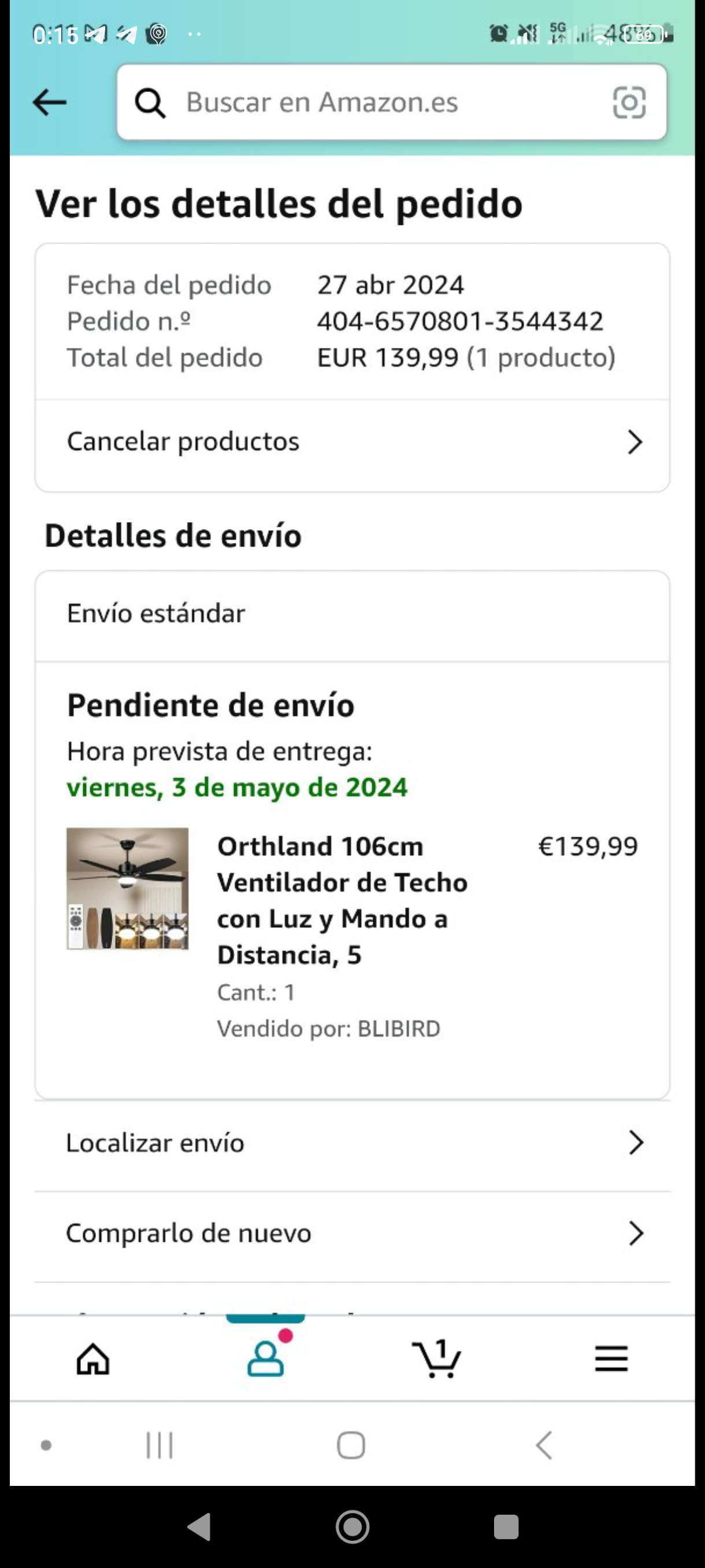Open the Orthland ceiling fan product image
The image size is (705, 1568).
[127, 888]
